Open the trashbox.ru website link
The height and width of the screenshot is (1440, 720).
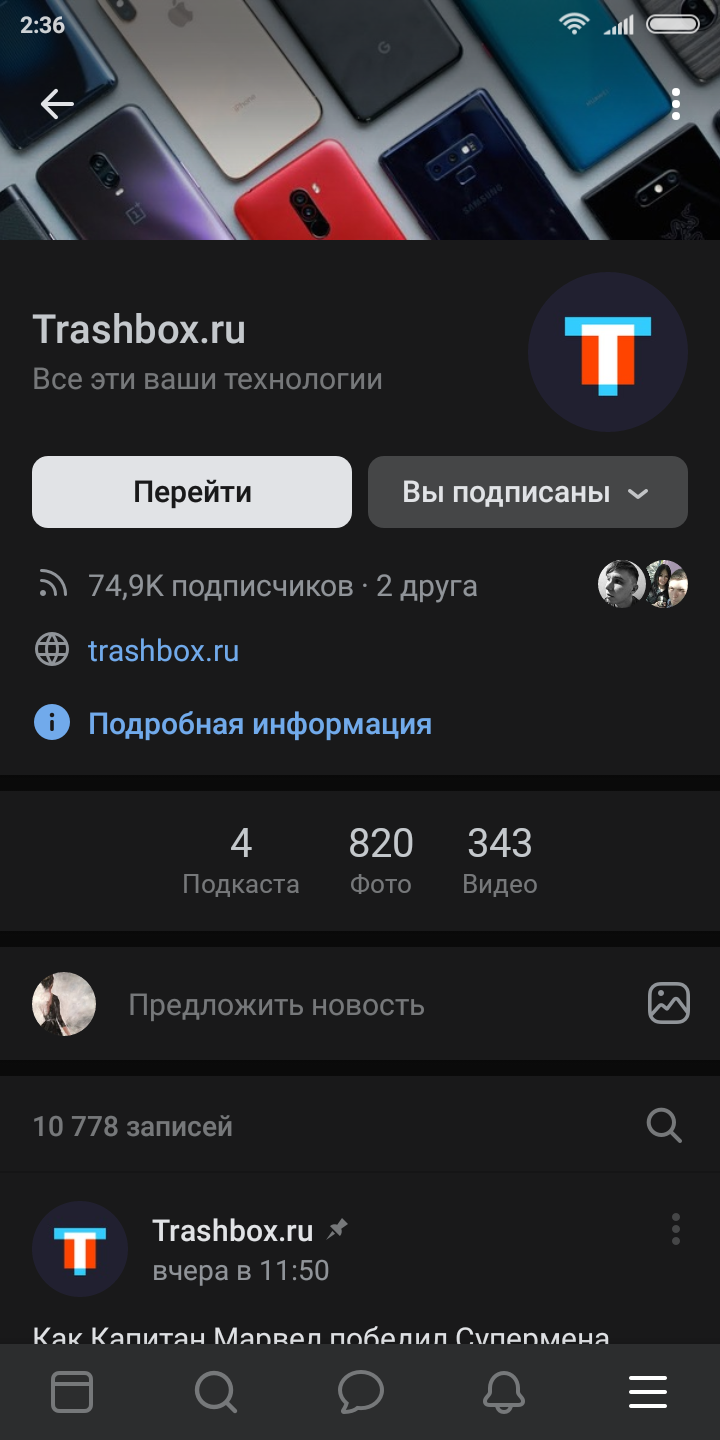[x=163, y=651]
